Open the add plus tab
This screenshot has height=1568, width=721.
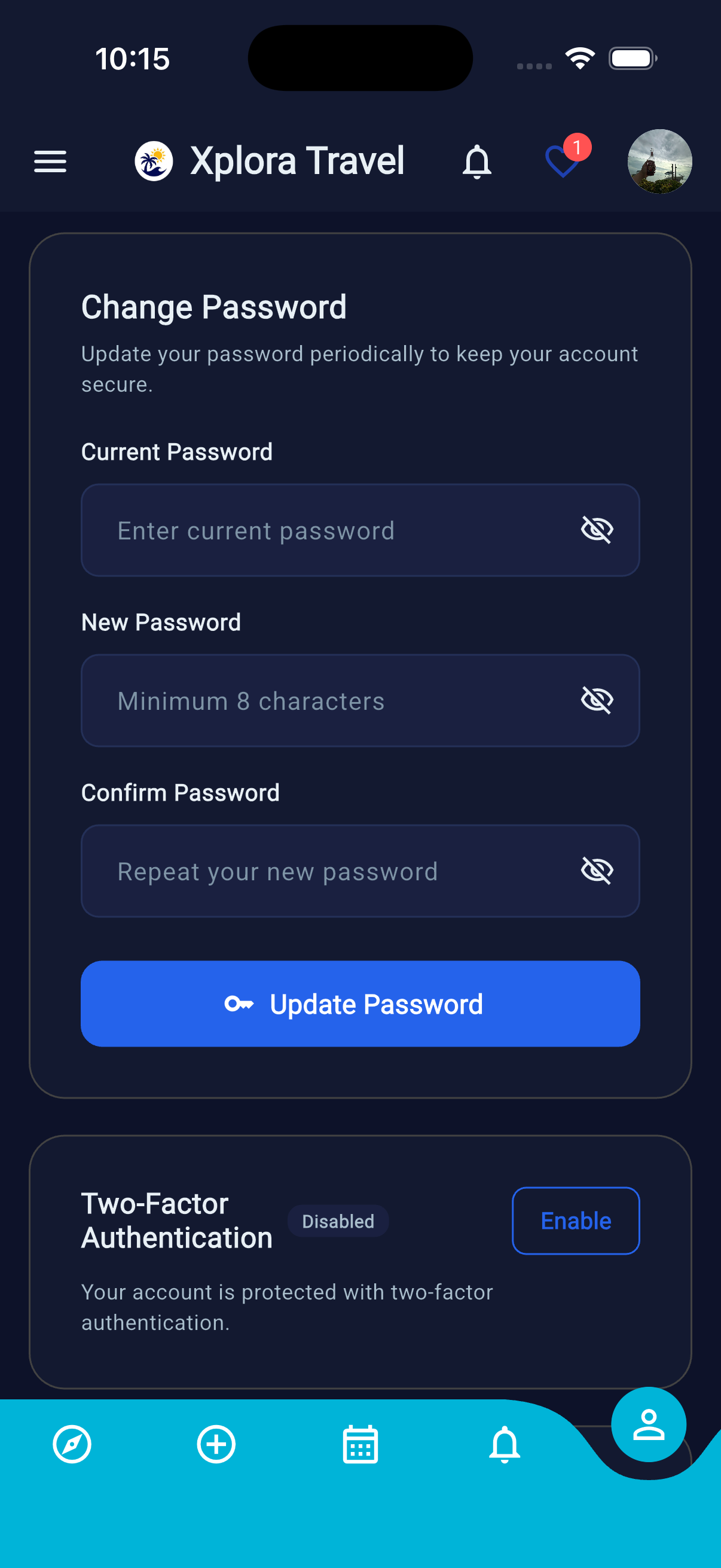(216, 1444)
